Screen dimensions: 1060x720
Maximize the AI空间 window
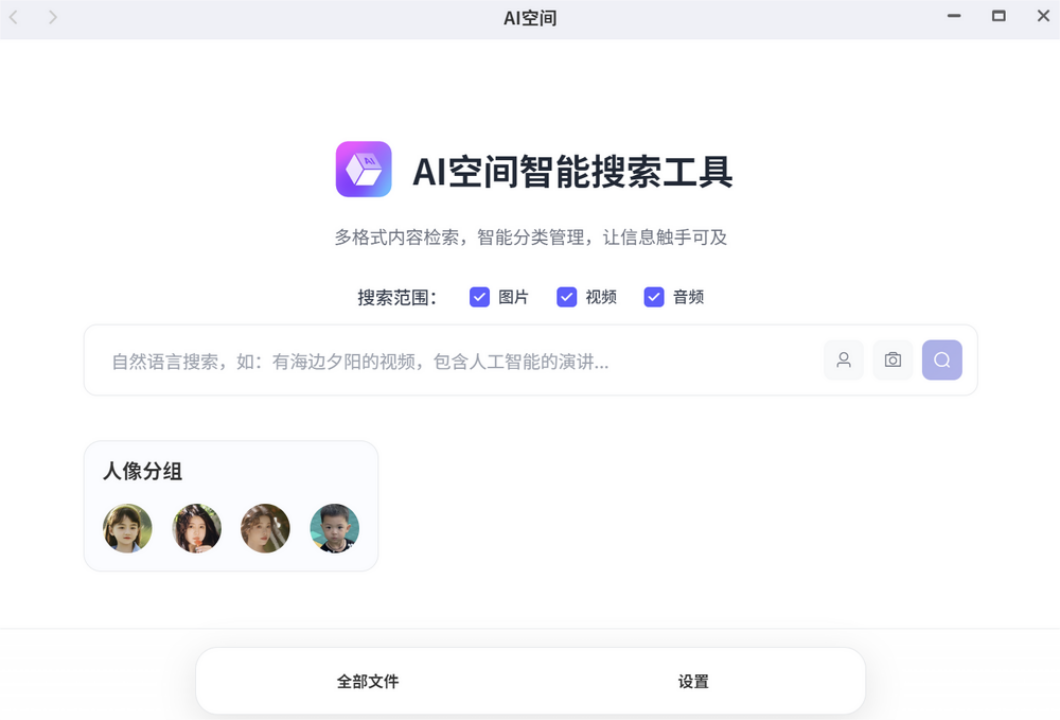point(998,16)
